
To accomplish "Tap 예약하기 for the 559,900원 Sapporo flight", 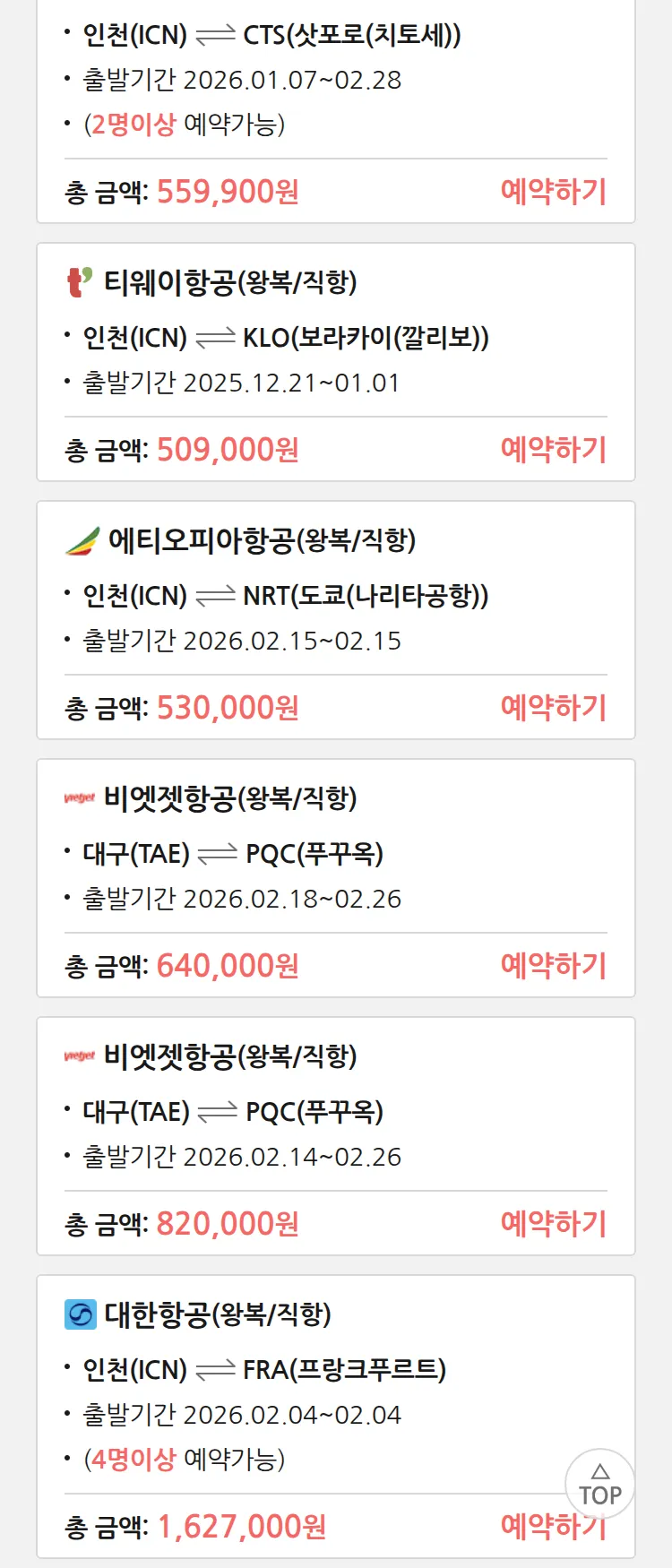I will click(x=553, y=192).
